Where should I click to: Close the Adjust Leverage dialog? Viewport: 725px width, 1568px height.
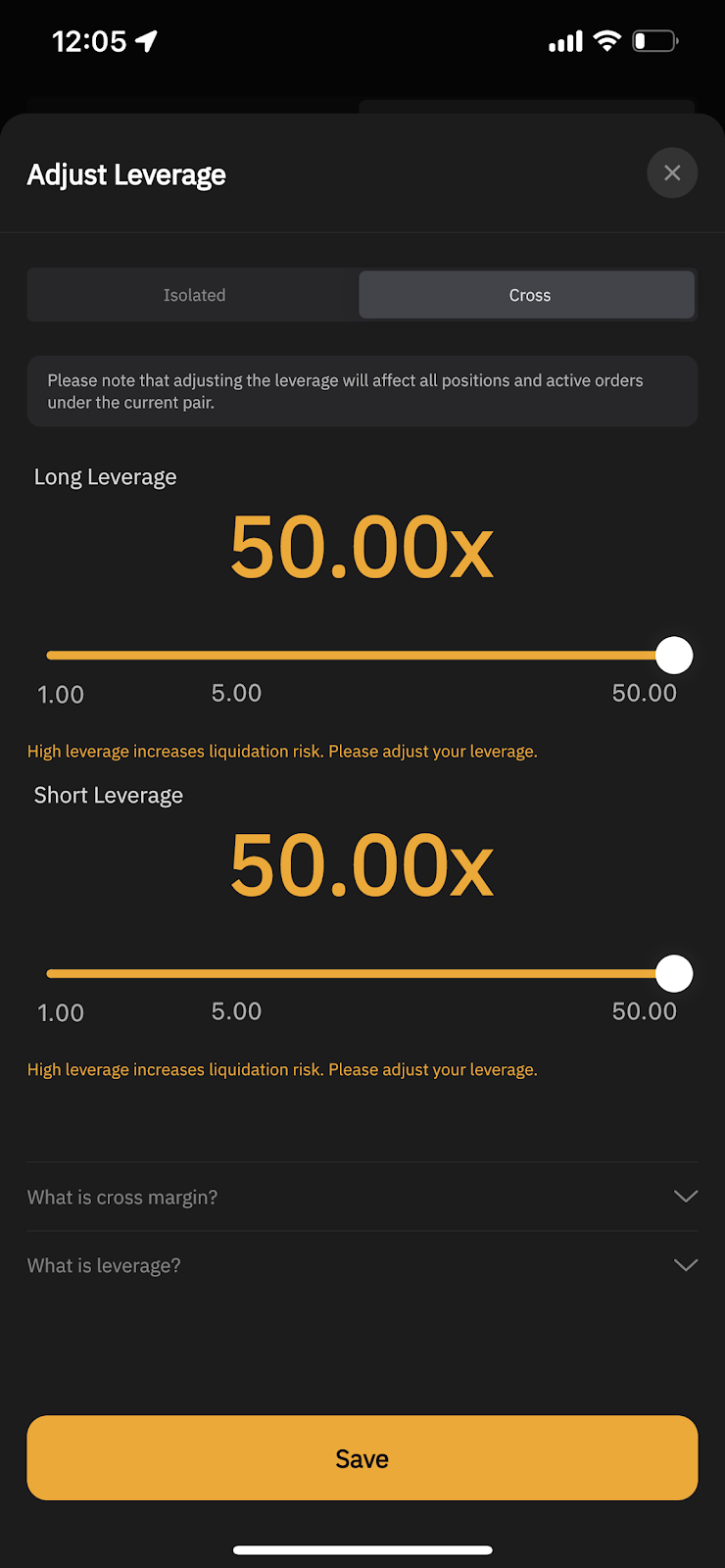tap(672, 173)
